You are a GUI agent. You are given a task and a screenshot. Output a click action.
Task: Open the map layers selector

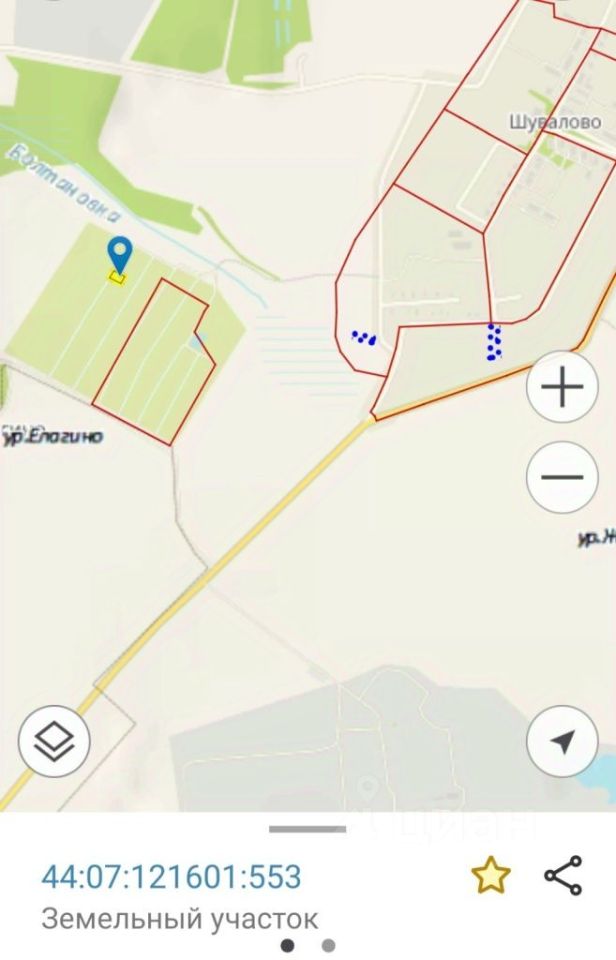[55, 742]
